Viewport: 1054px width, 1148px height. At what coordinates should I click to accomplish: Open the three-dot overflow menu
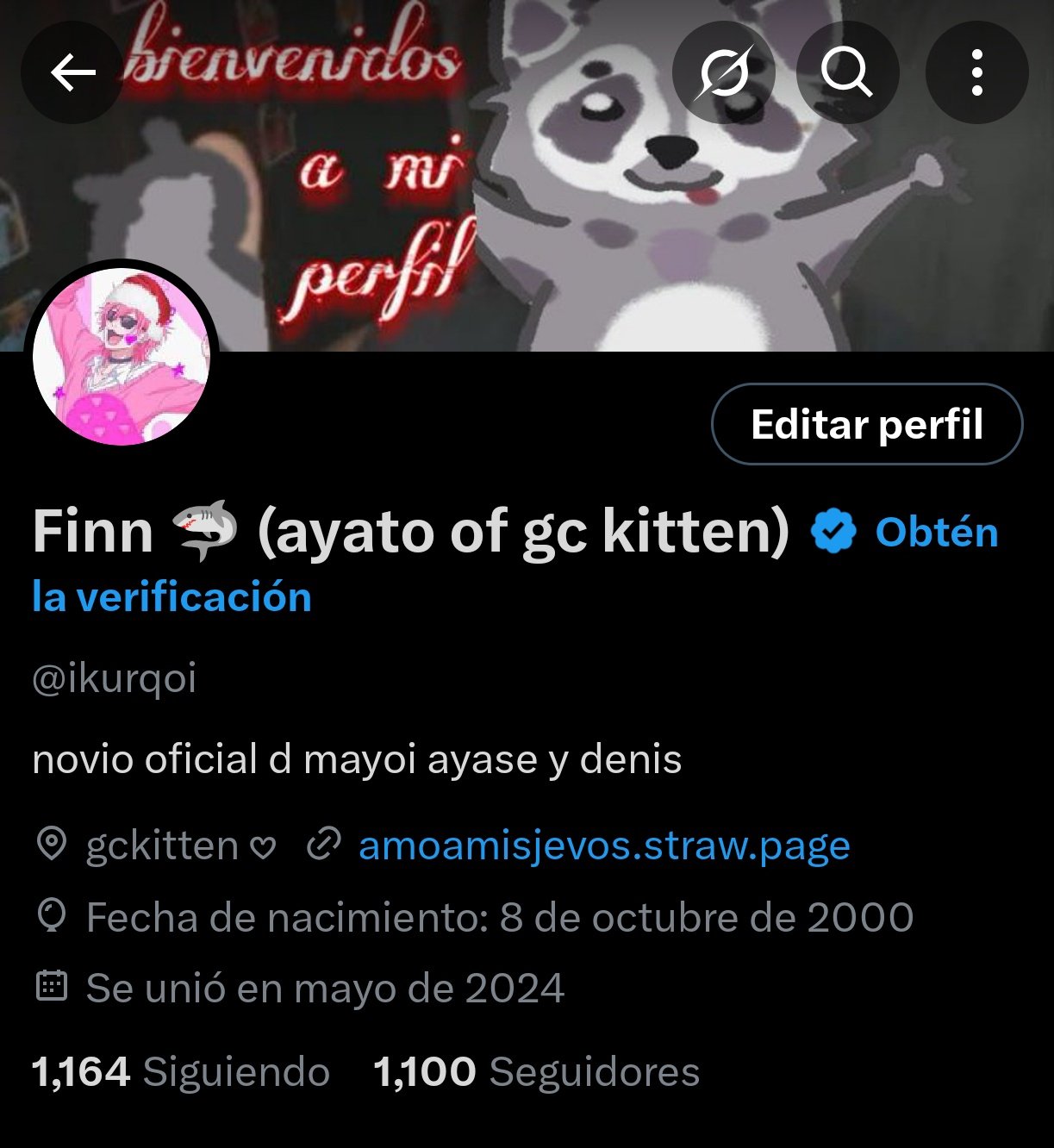pos(976,73)
